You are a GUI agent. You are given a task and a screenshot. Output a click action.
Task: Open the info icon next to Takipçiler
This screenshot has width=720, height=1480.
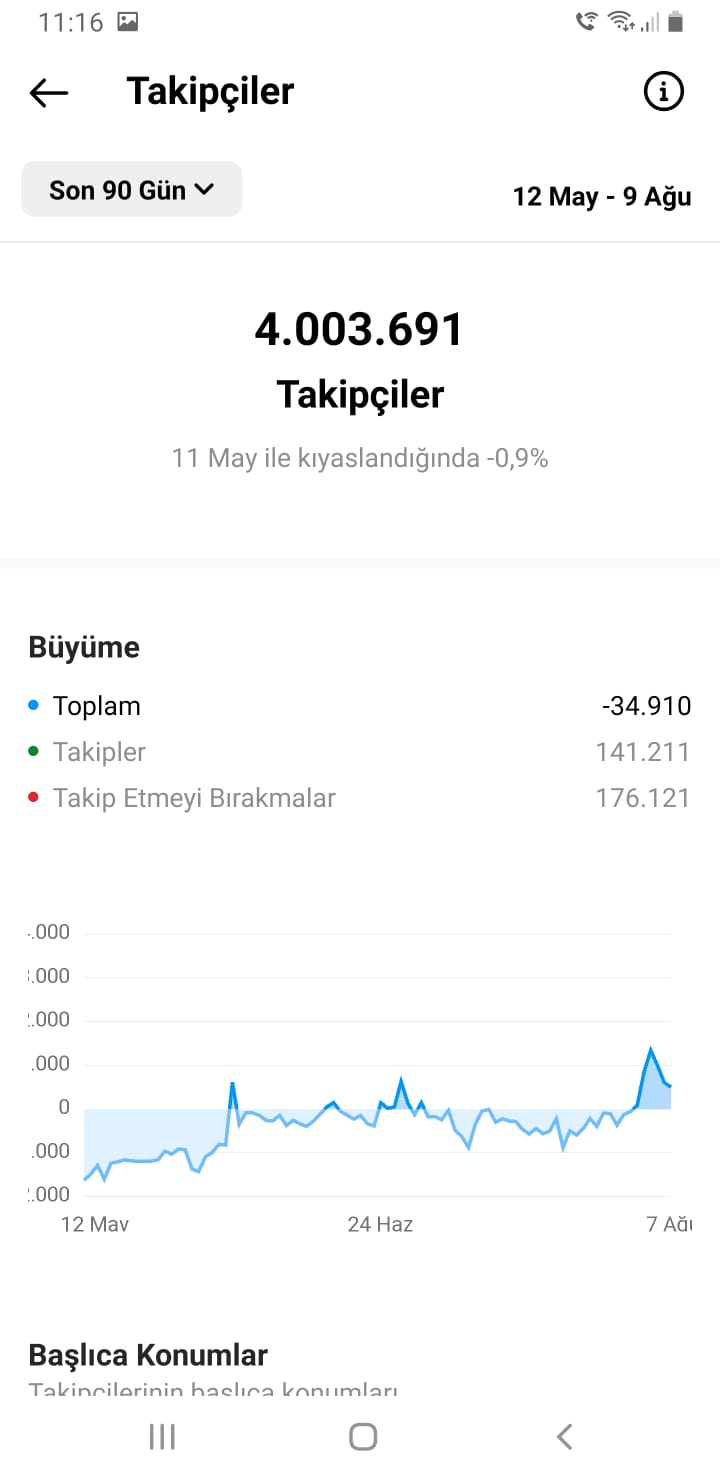663,92
